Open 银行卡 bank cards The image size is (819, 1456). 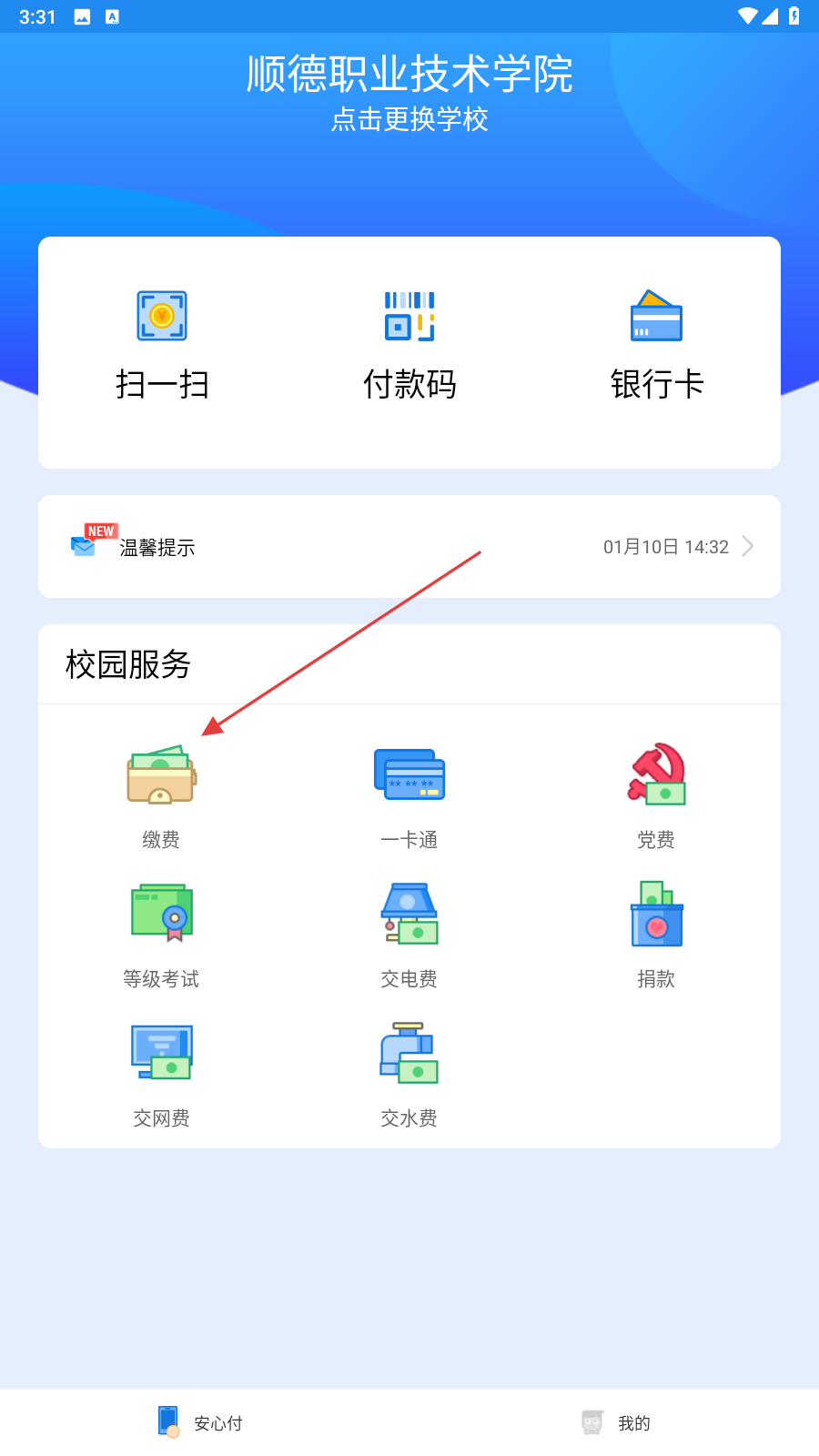pyautogui.click(x=657, y=346)
